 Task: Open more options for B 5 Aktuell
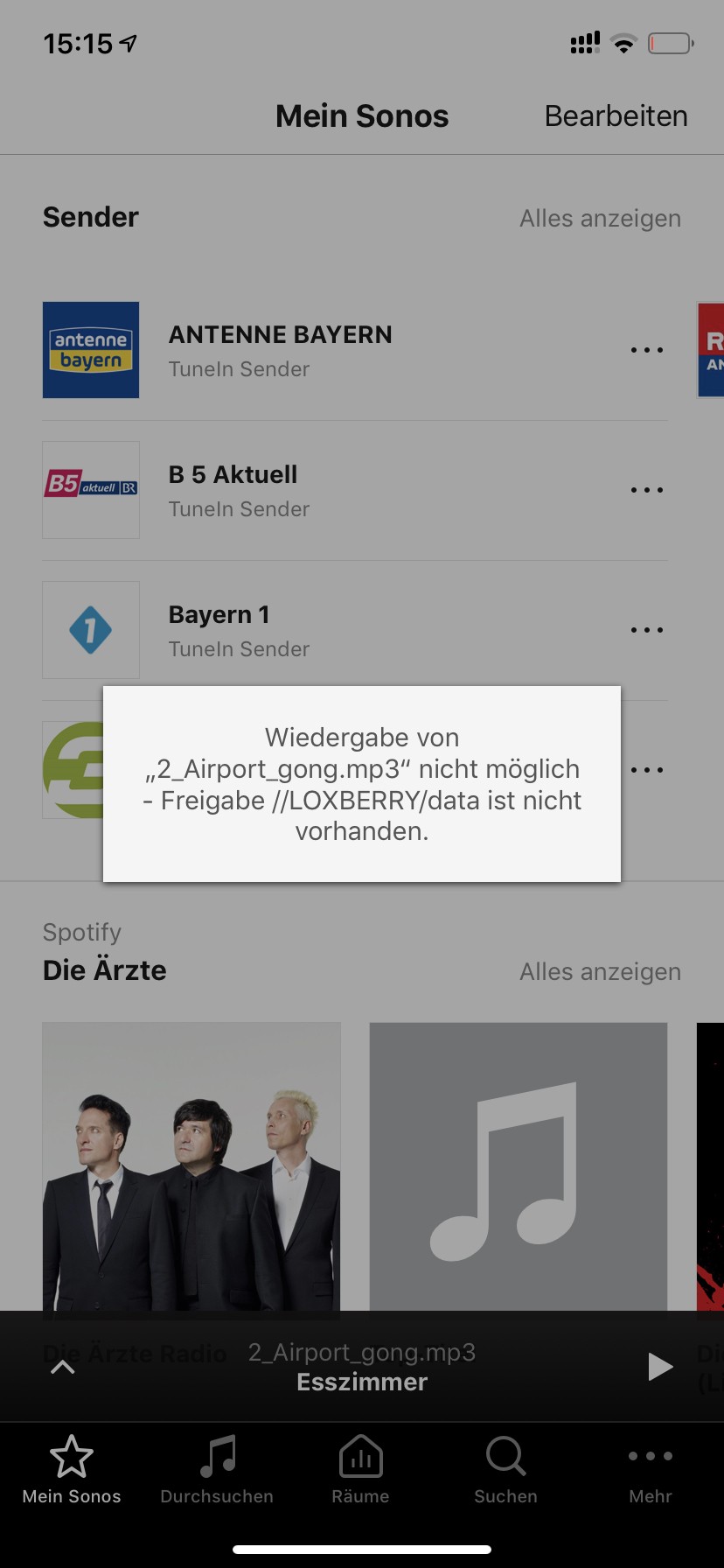click(x=647, y=490)
